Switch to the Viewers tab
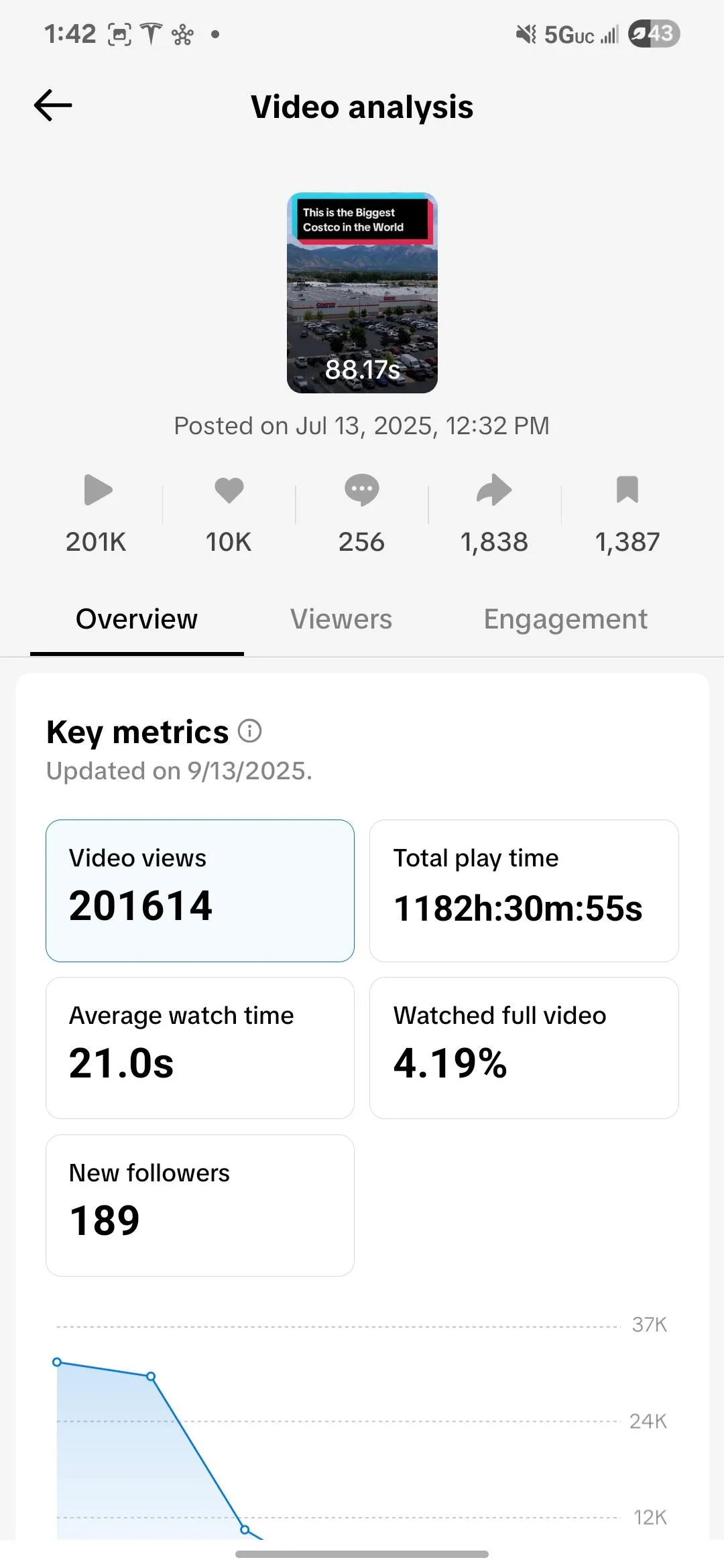Viewport: 724px width, 1568px height. 341,619
